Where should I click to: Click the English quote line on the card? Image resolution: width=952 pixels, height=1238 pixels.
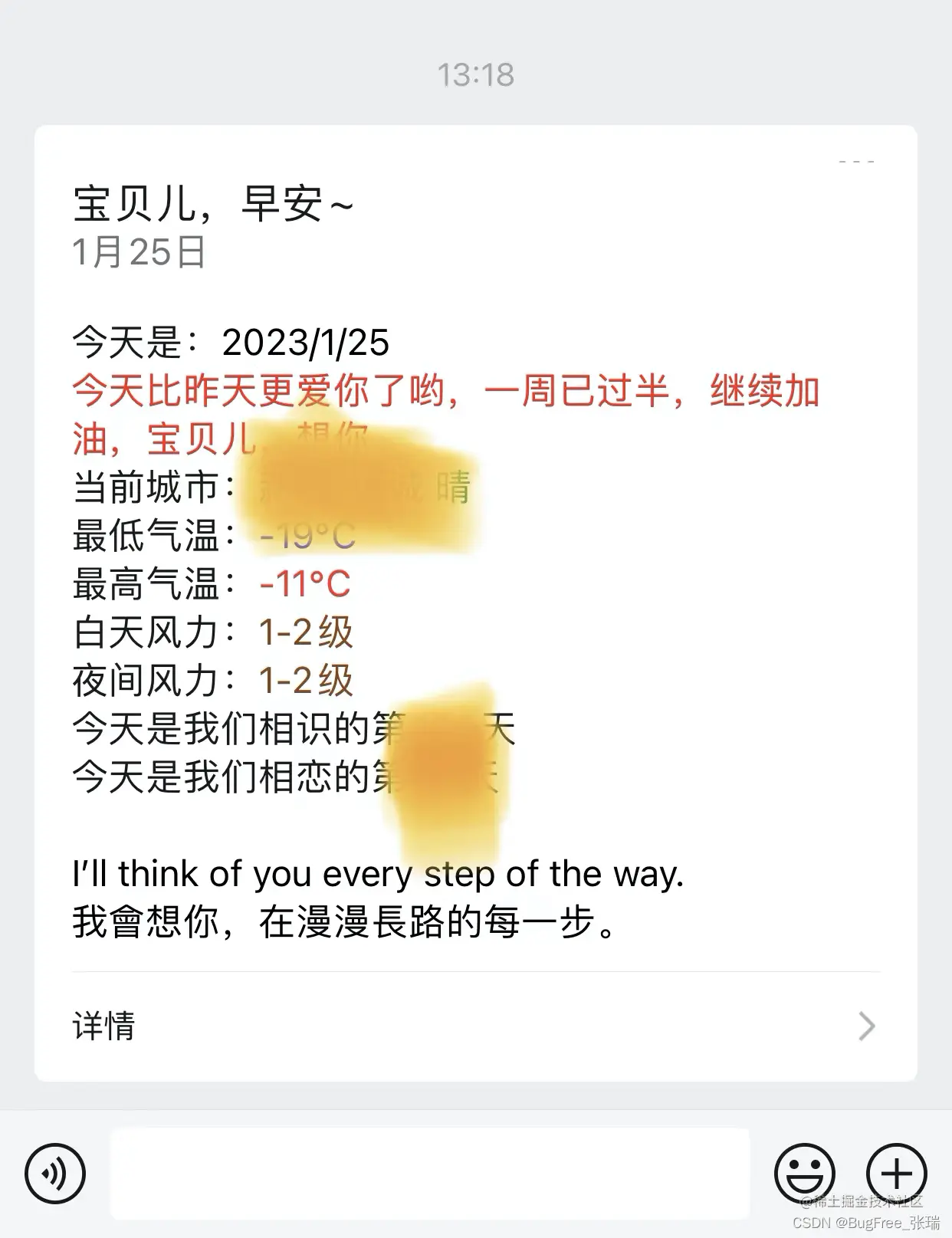pos(379,873)
